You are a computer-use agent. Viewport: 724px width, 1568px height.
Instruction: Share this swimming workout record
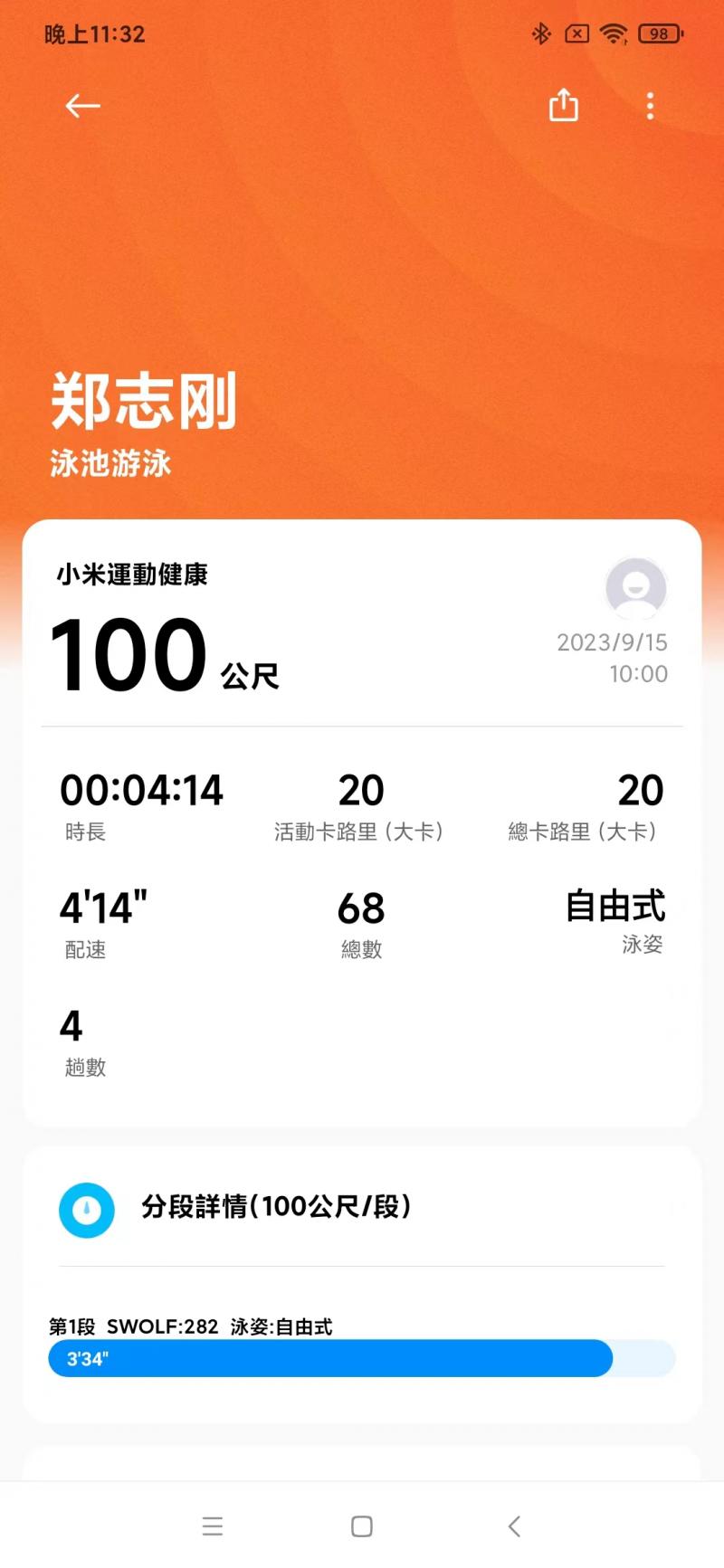click(x=563, y=105)
